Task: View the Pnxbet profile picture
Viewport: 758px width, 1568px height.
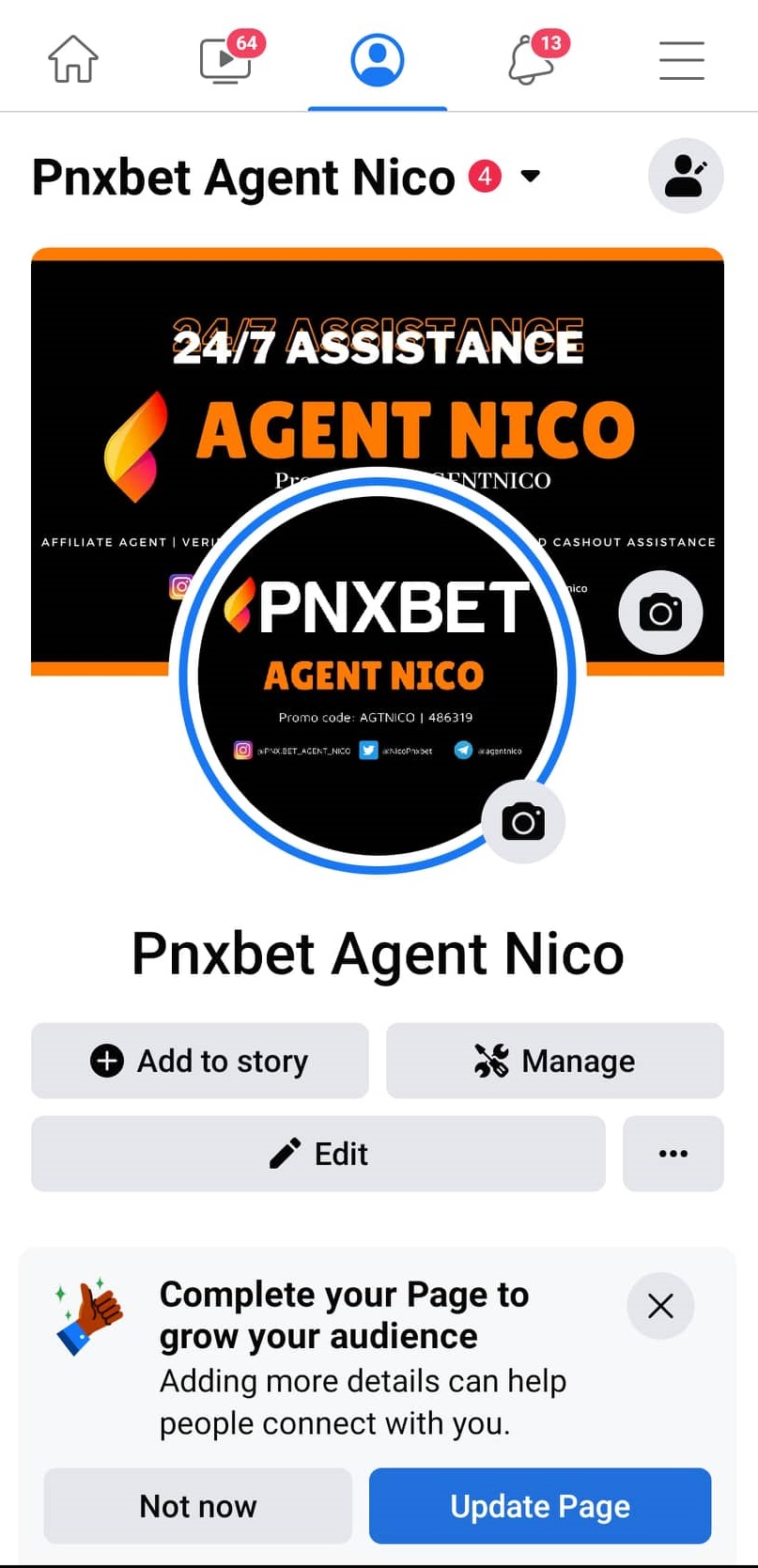Action: 376,658
